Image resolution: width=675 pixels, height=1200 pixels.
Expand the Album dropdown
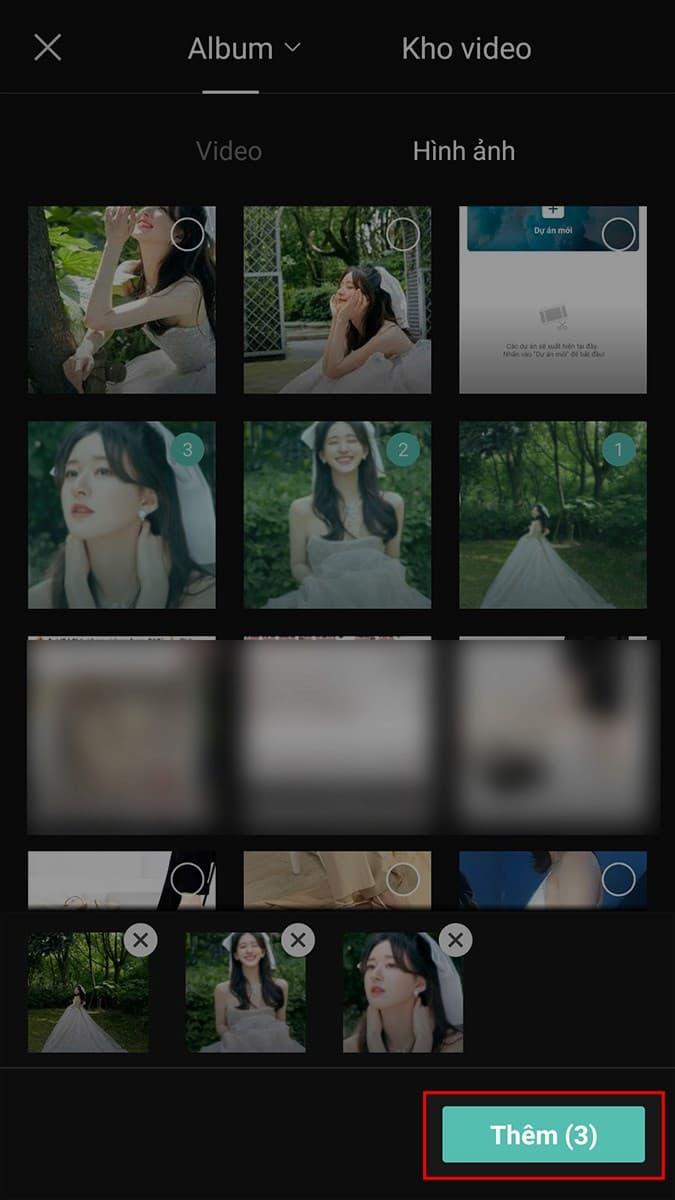244,48
